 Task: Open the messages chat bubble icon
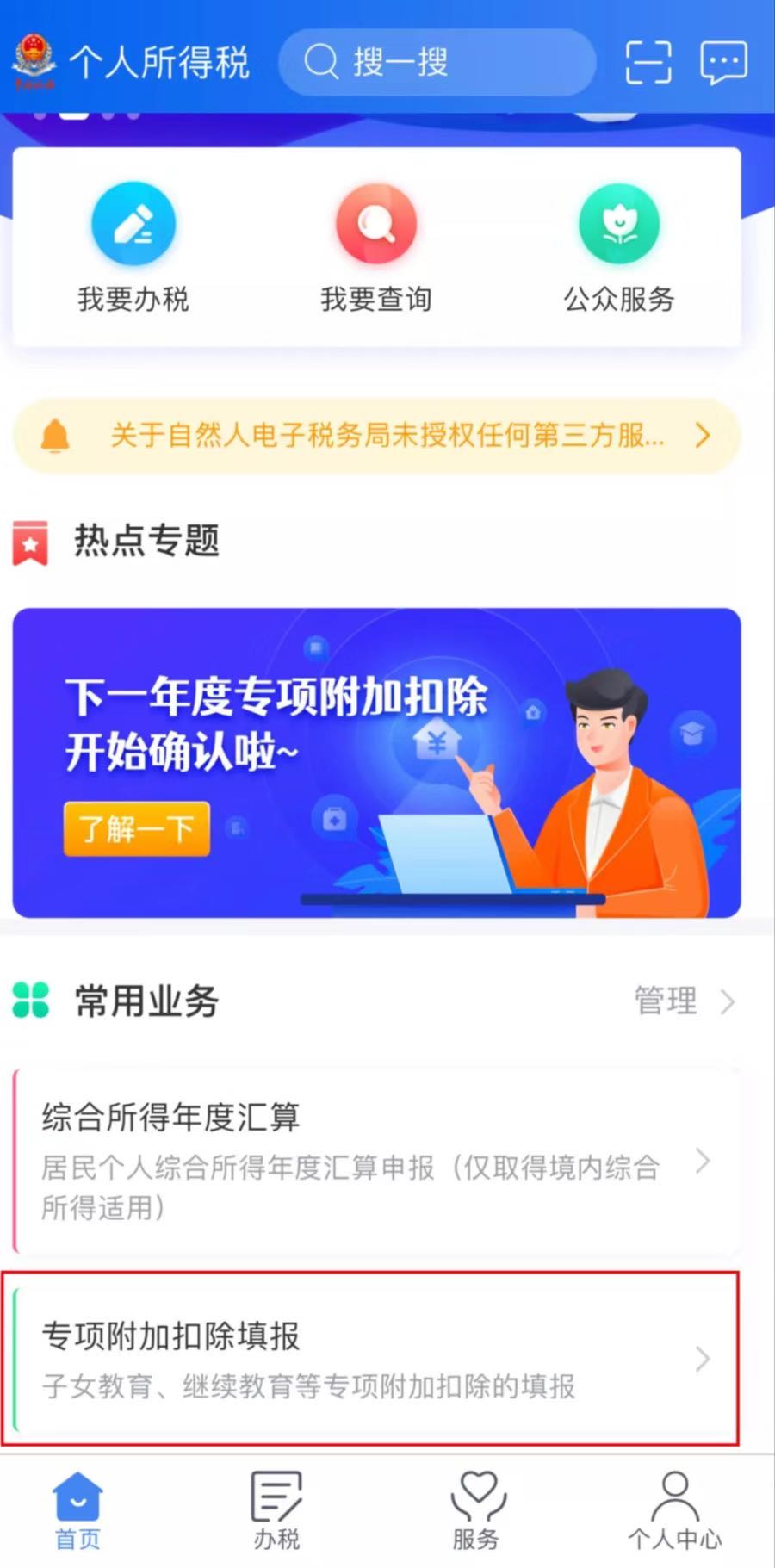(x=723, y=62)
